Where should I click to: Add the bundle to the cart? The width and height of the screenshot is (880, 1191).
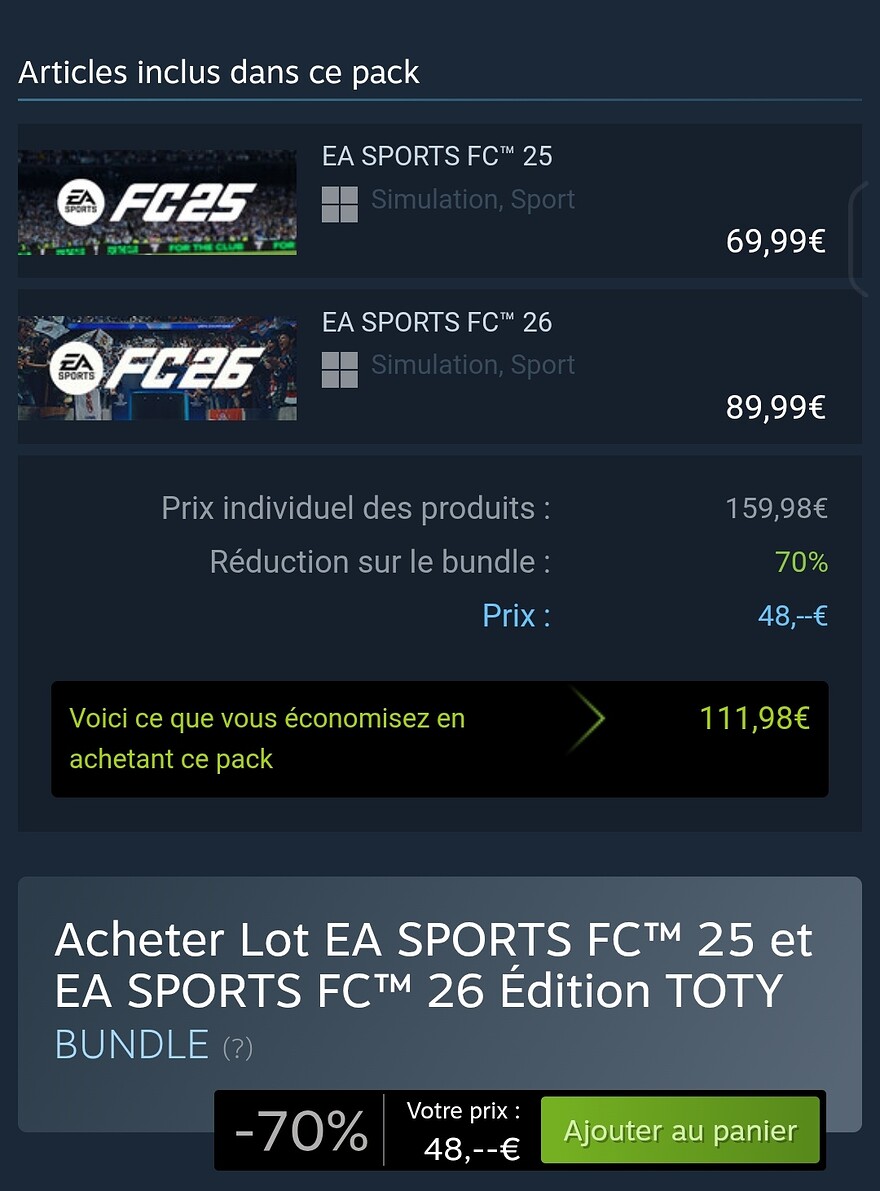[x=680, y=1130]
